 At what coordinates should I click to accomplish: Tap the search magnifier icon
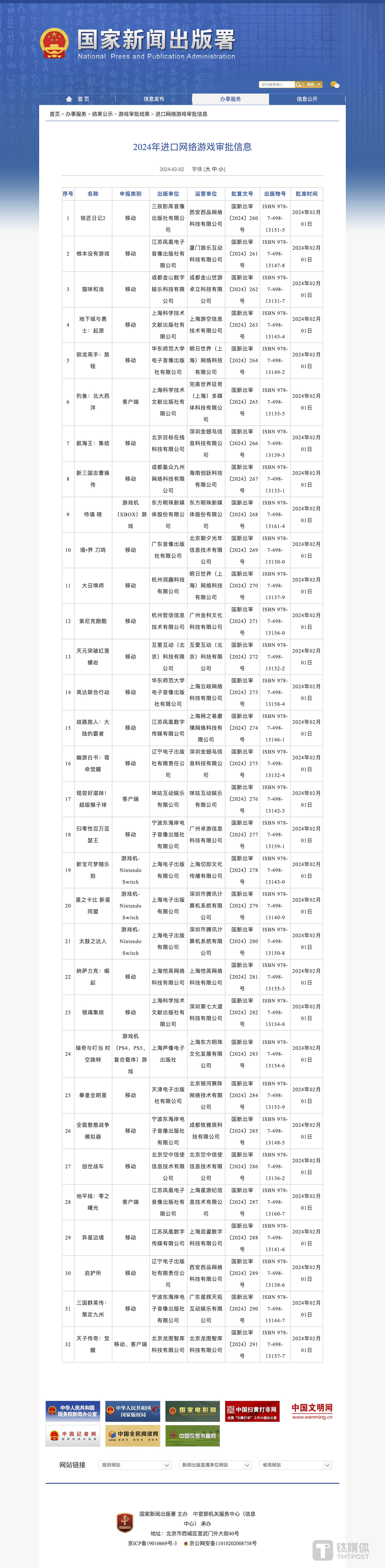pyautogui.click(x=299, y=85)
